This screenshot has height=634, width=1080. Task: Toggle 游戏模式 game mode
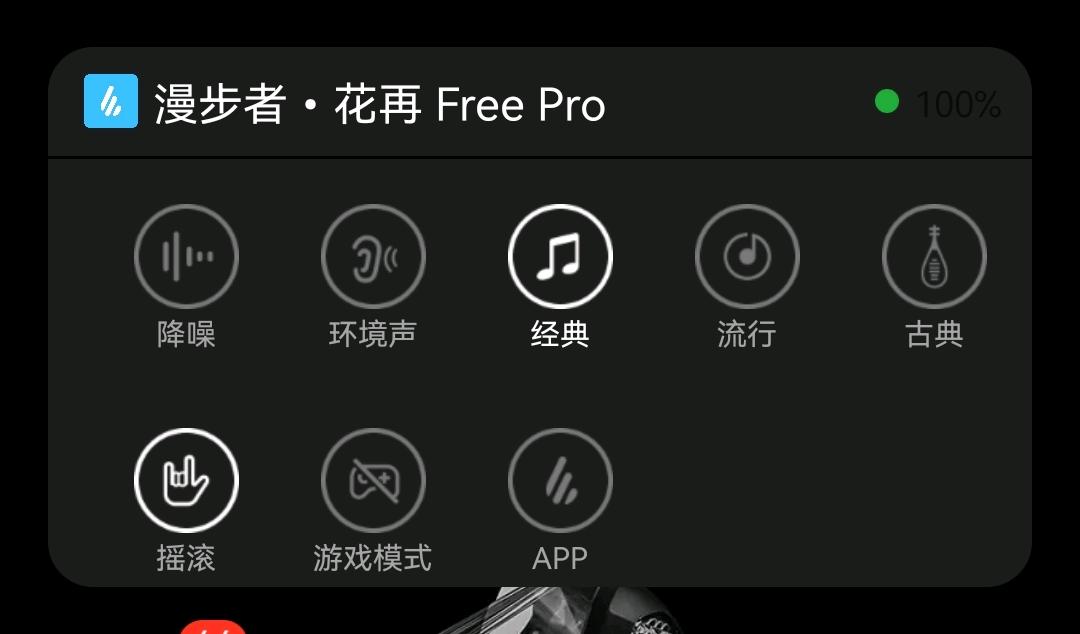(x=373, y=480)
